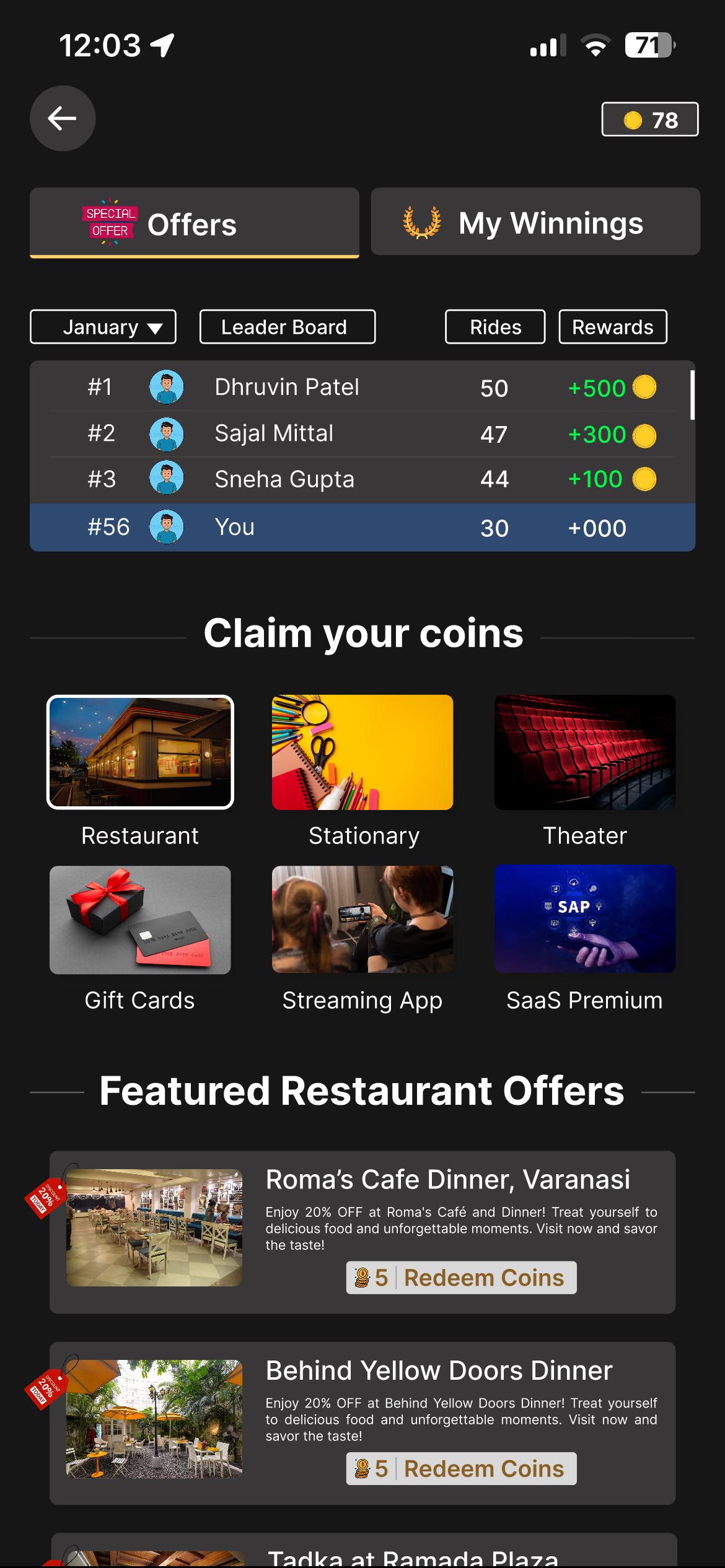Choose the SaaS Premium category tile
This screenshot has height=1568, width=725.
click(585, 918)
